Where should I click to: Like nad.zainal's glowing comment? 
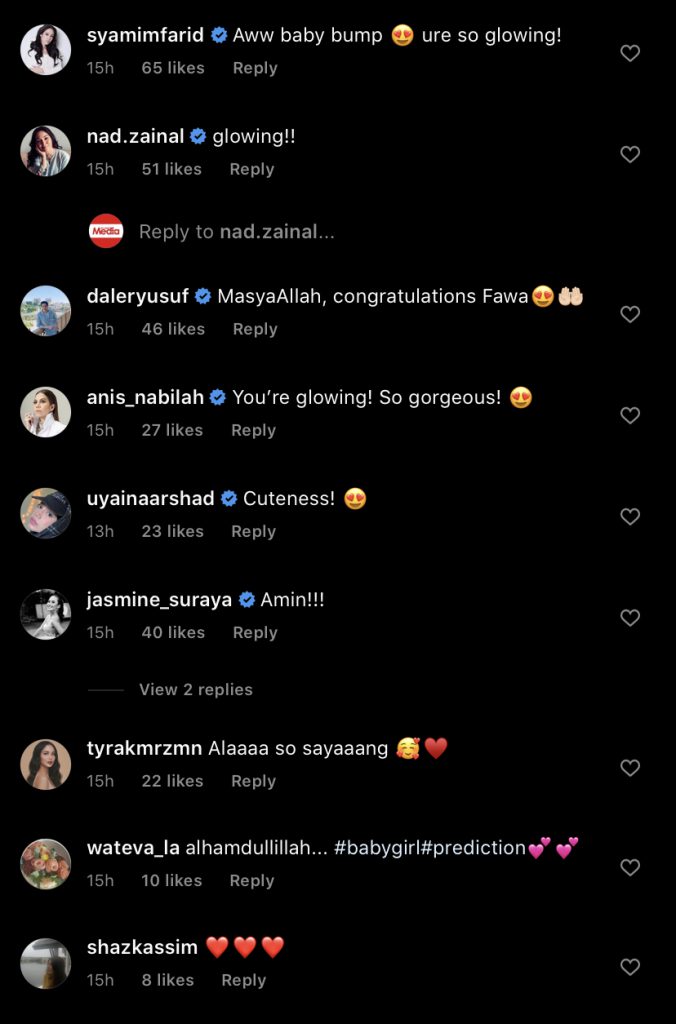tap(630, 155)
